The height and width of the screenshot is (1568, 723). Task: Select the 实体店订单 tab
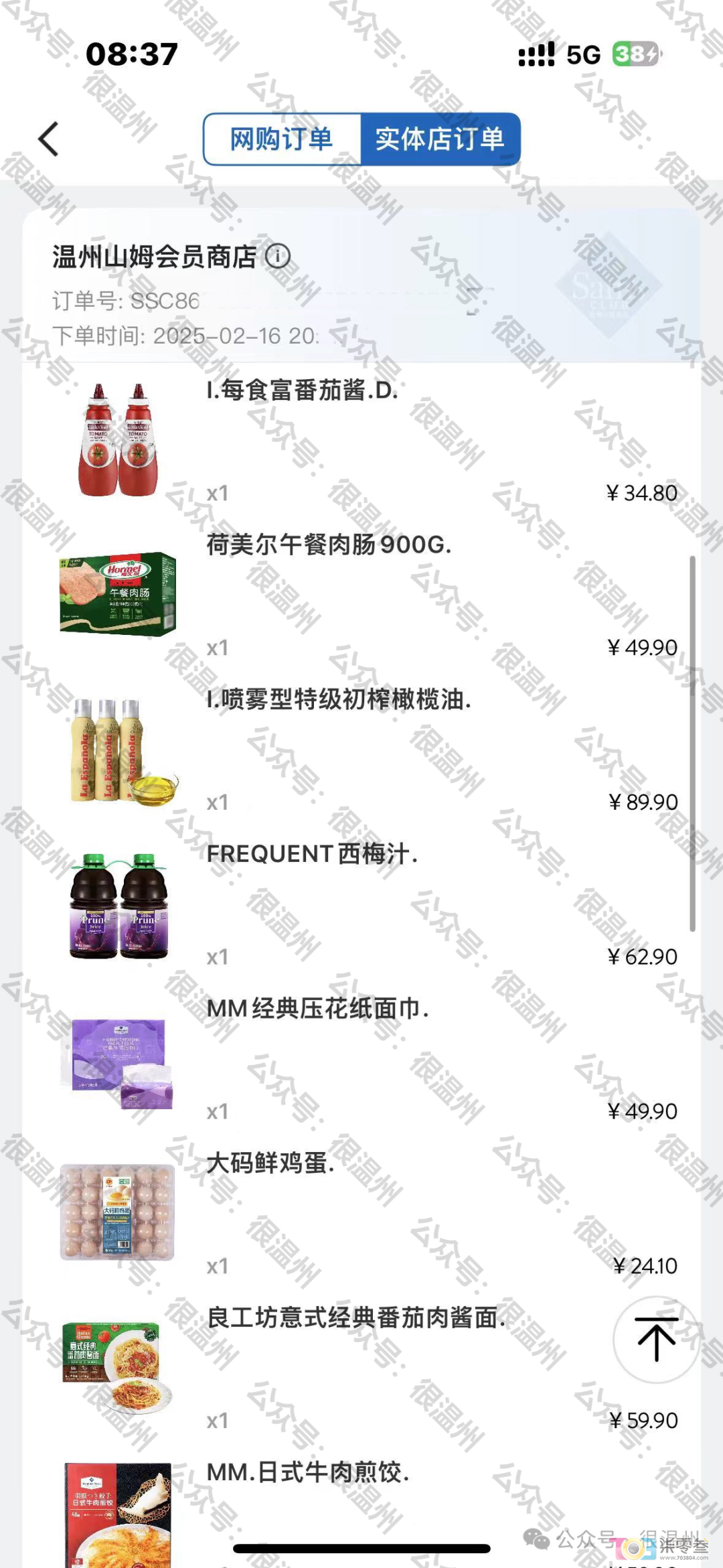[440, 139]
